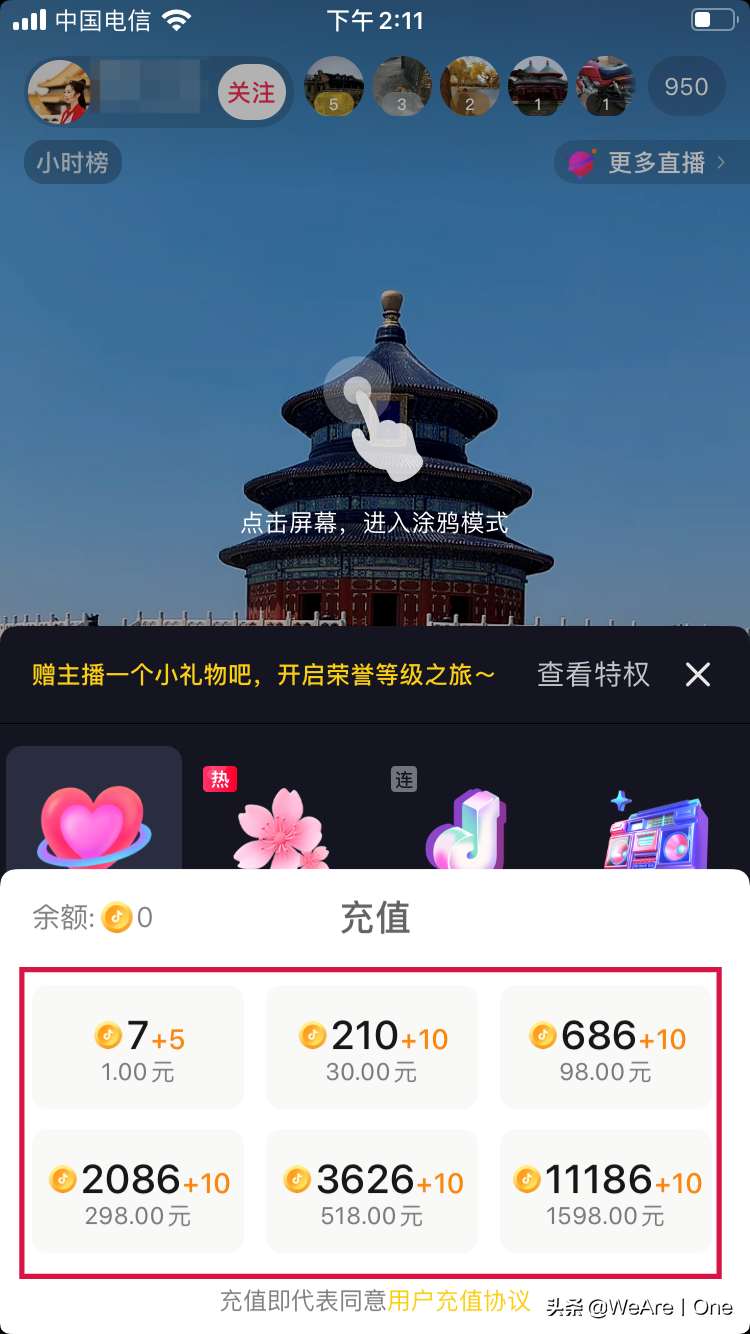Tap the top viewer avatar with badge 5
Viewport: 750px width, 1334px height.
[x=333, y=87]
